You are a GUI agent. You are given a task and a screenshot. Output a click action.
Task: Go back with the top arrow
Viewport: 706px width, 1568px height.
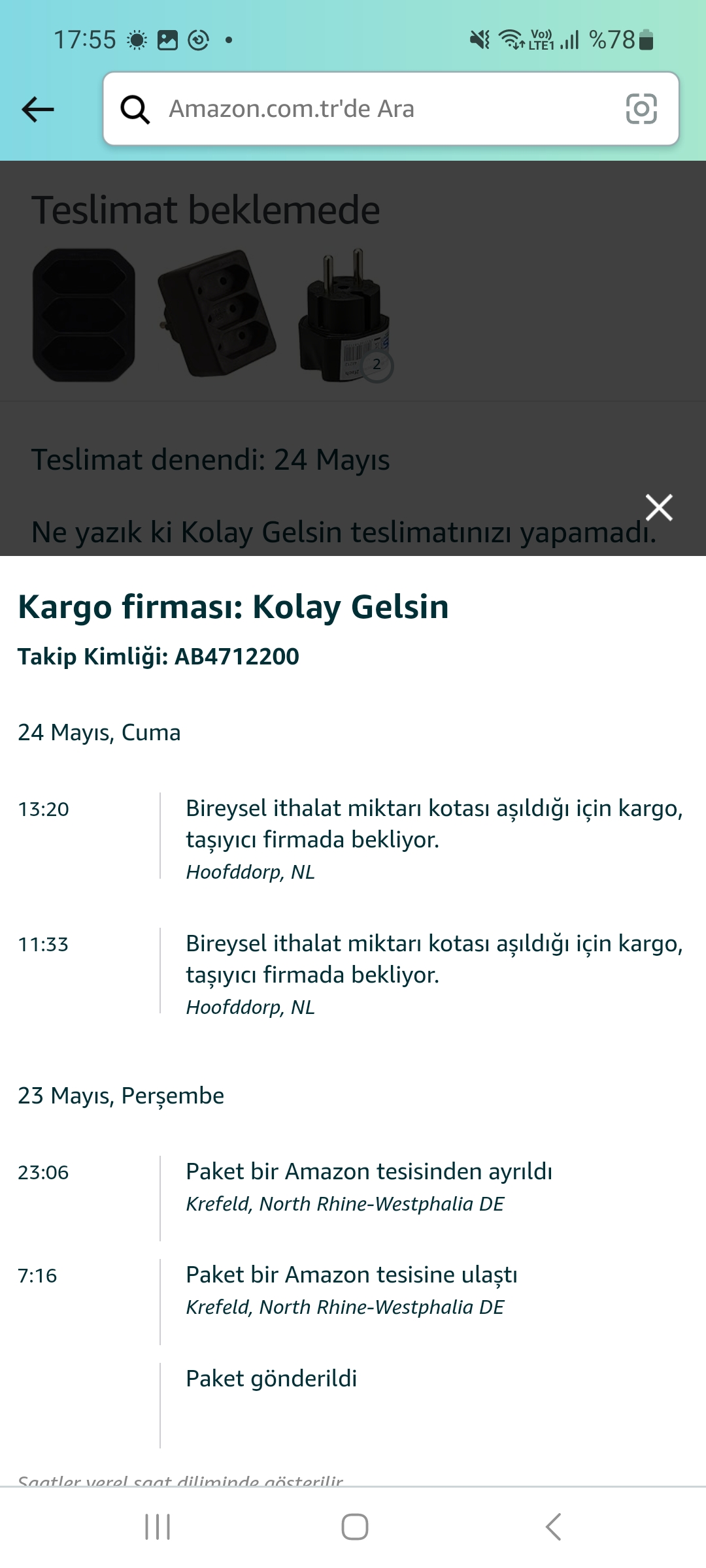click(x=38, y=109)
